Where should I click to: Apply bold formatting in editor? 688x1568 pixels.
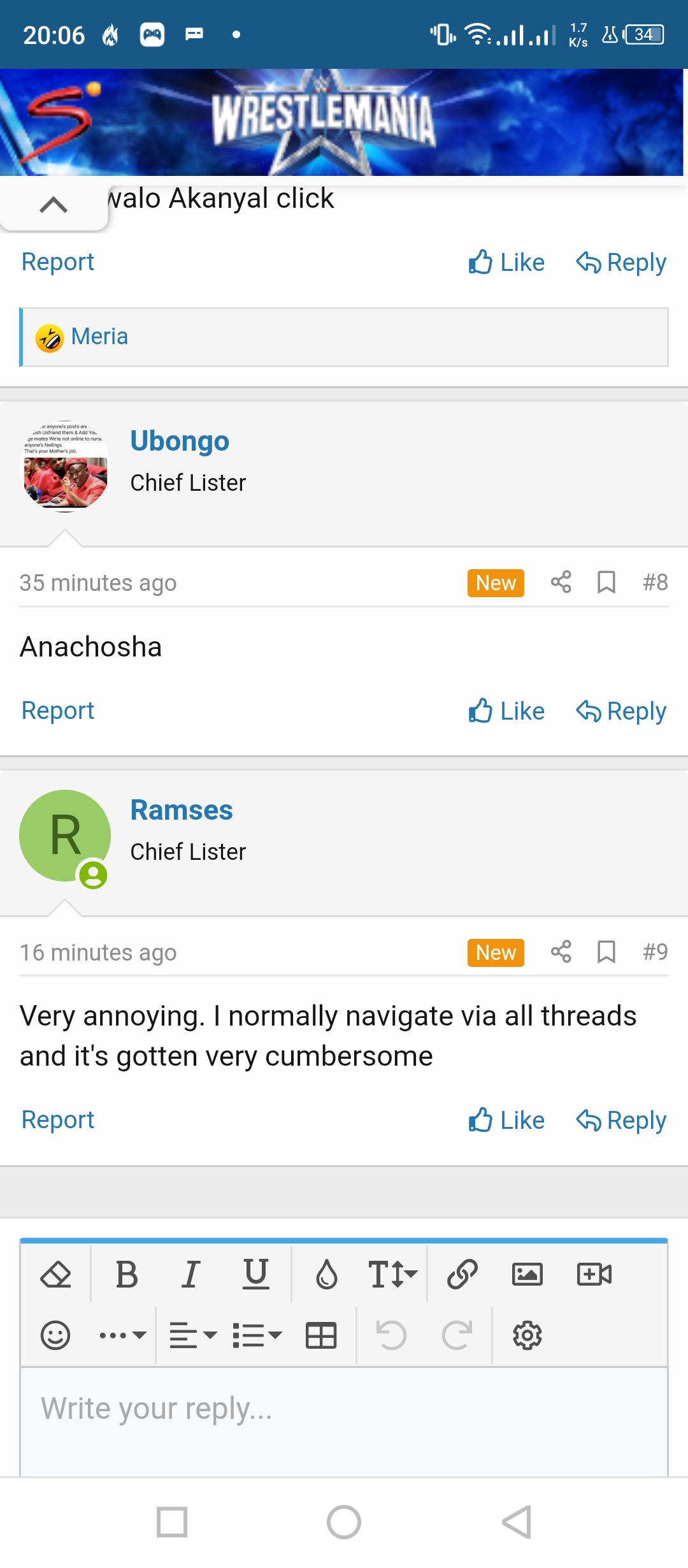[127, 1275]
